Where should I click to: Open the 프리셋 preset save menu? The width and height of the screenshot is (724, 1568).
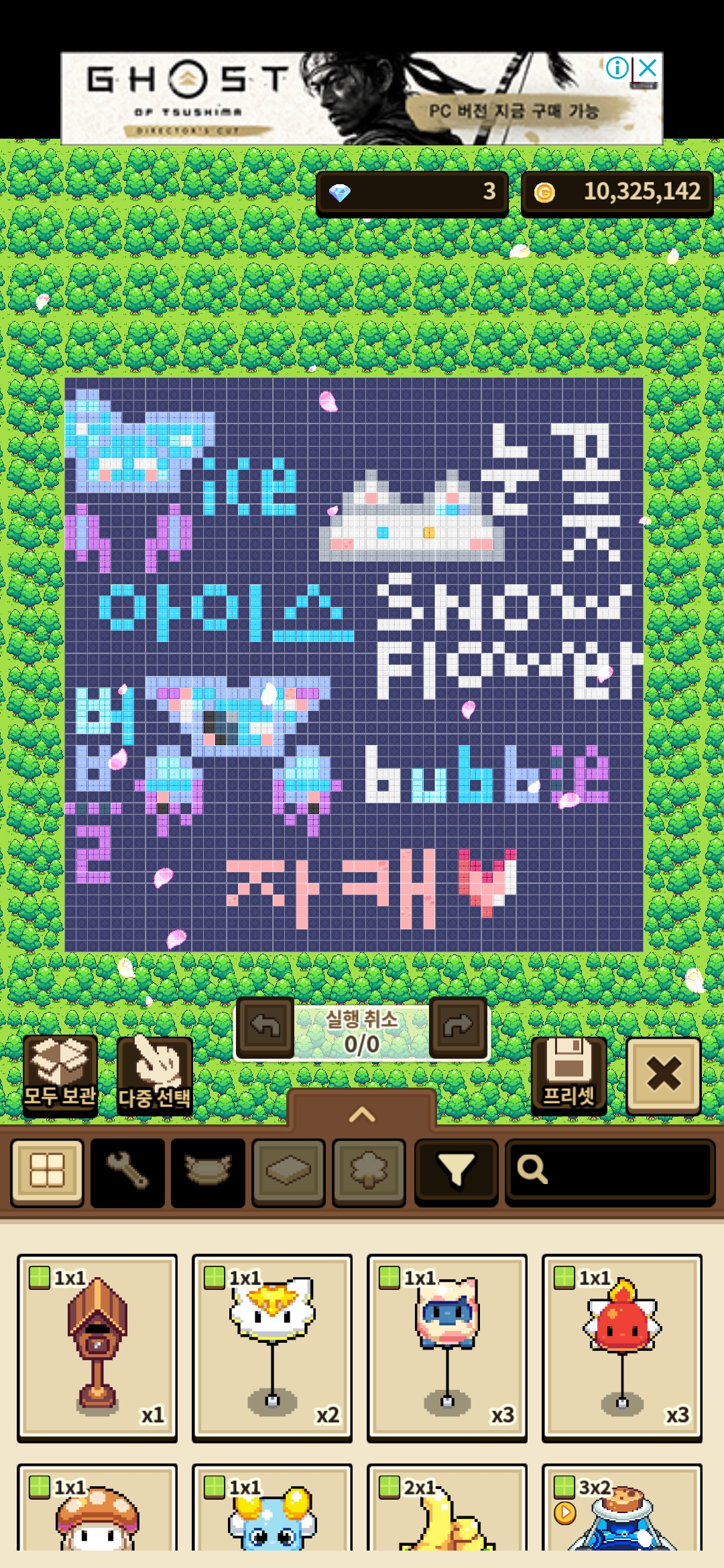[x=568, y=1075]
